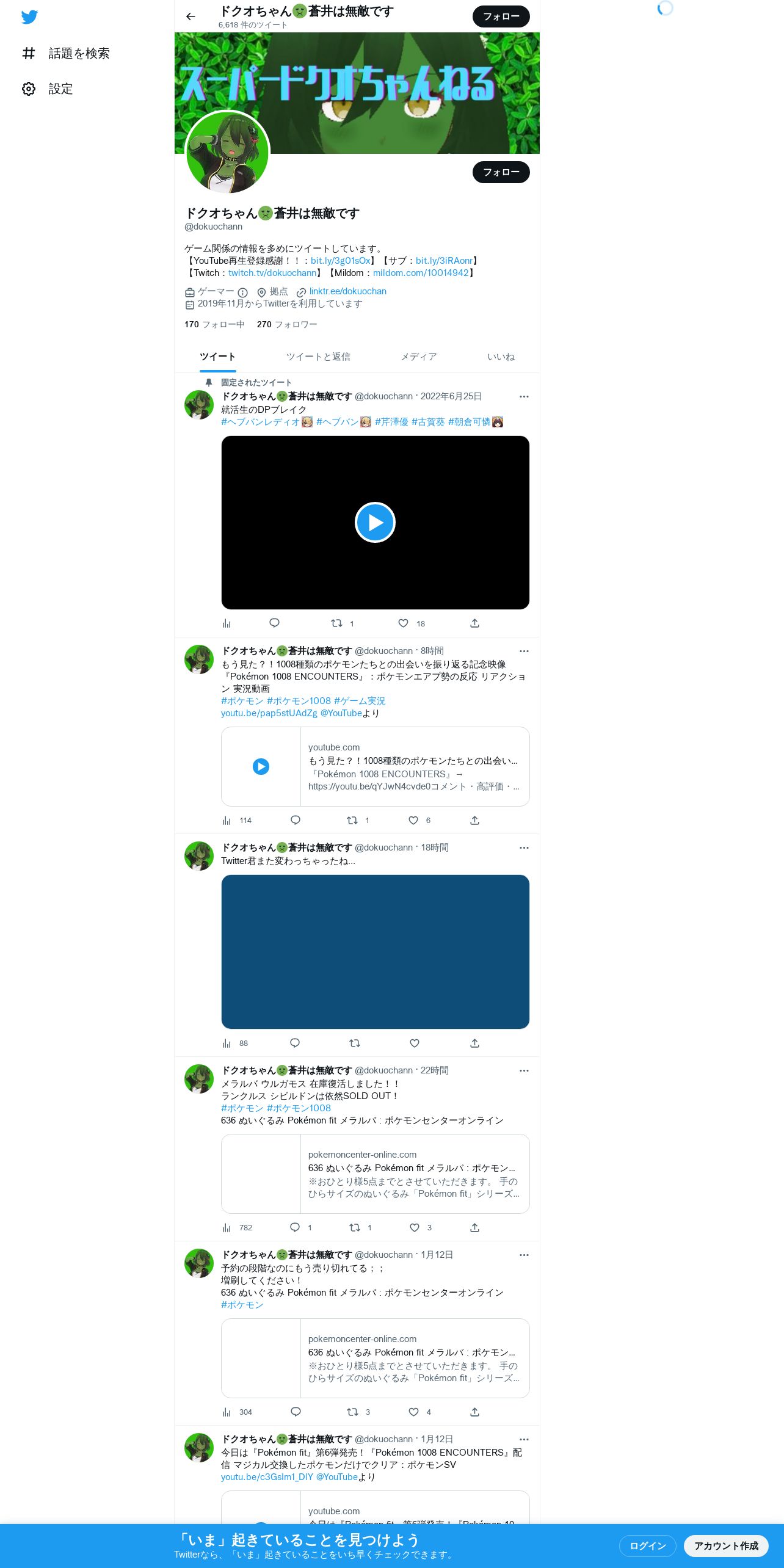Viewport: 784px width, 1568px height.
Task: Play the video in the pinned tweet
Action: point(375,522)
